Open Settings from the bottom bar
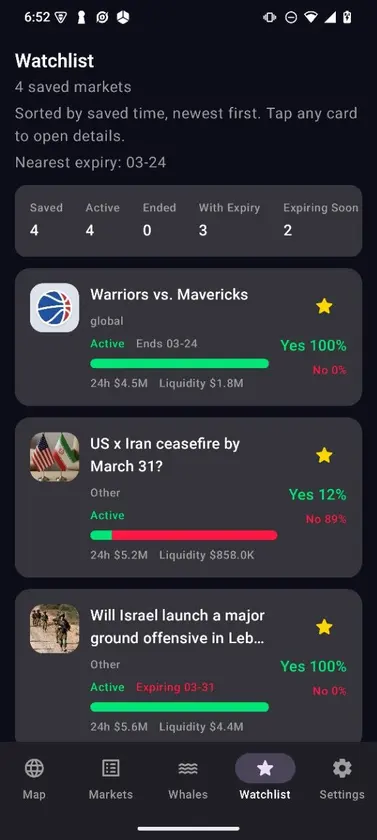 point(342,779)
